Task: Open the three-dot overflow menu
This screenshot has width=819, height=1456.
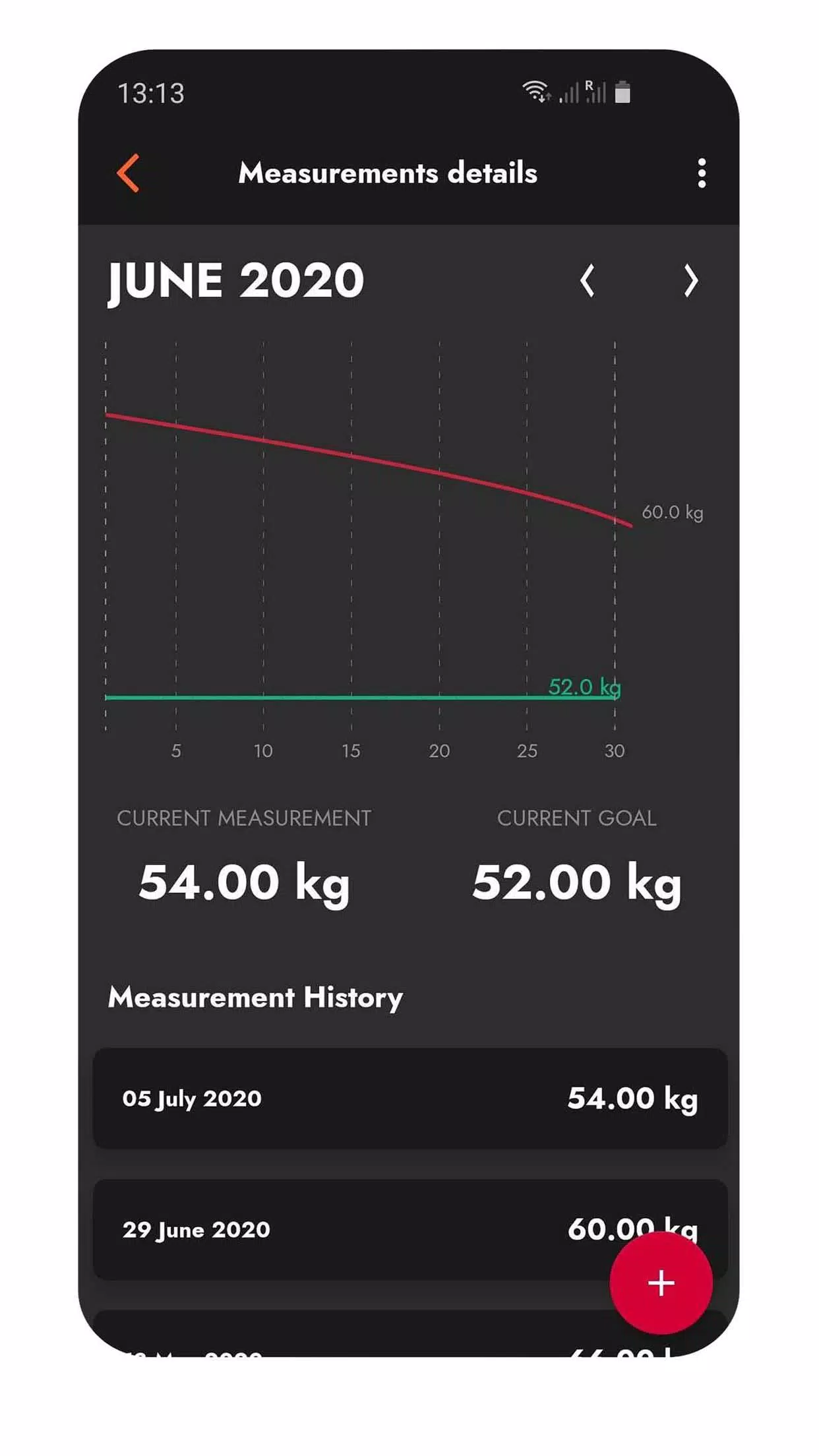Action: click(702, 173)
